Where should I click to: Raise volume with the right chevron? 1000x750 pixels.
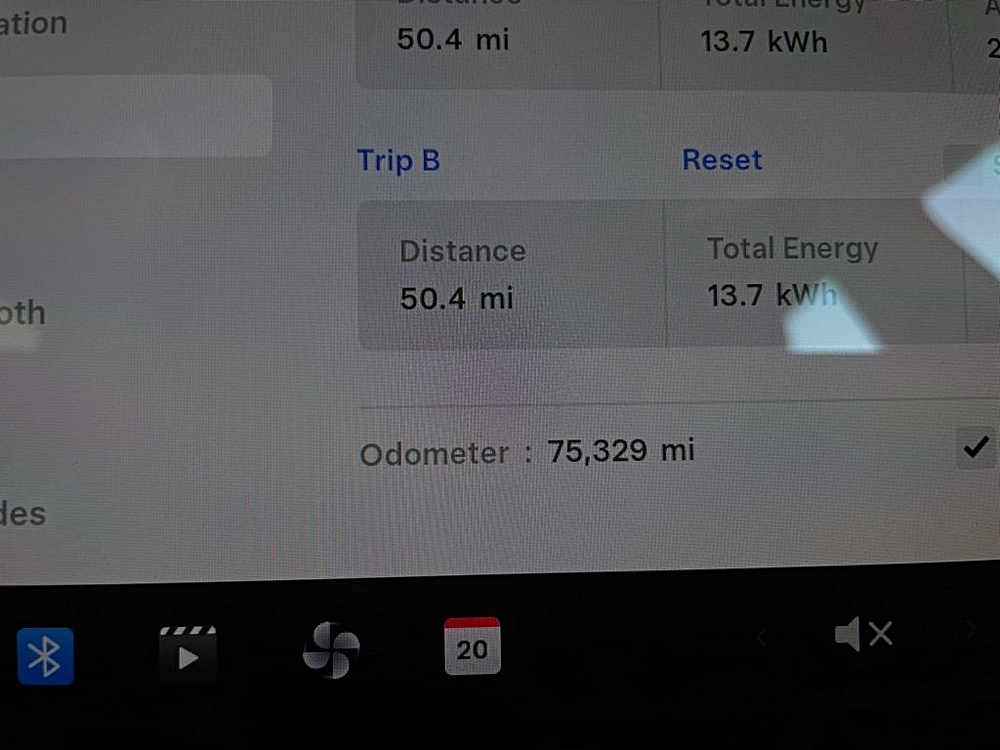coord(969,629)
